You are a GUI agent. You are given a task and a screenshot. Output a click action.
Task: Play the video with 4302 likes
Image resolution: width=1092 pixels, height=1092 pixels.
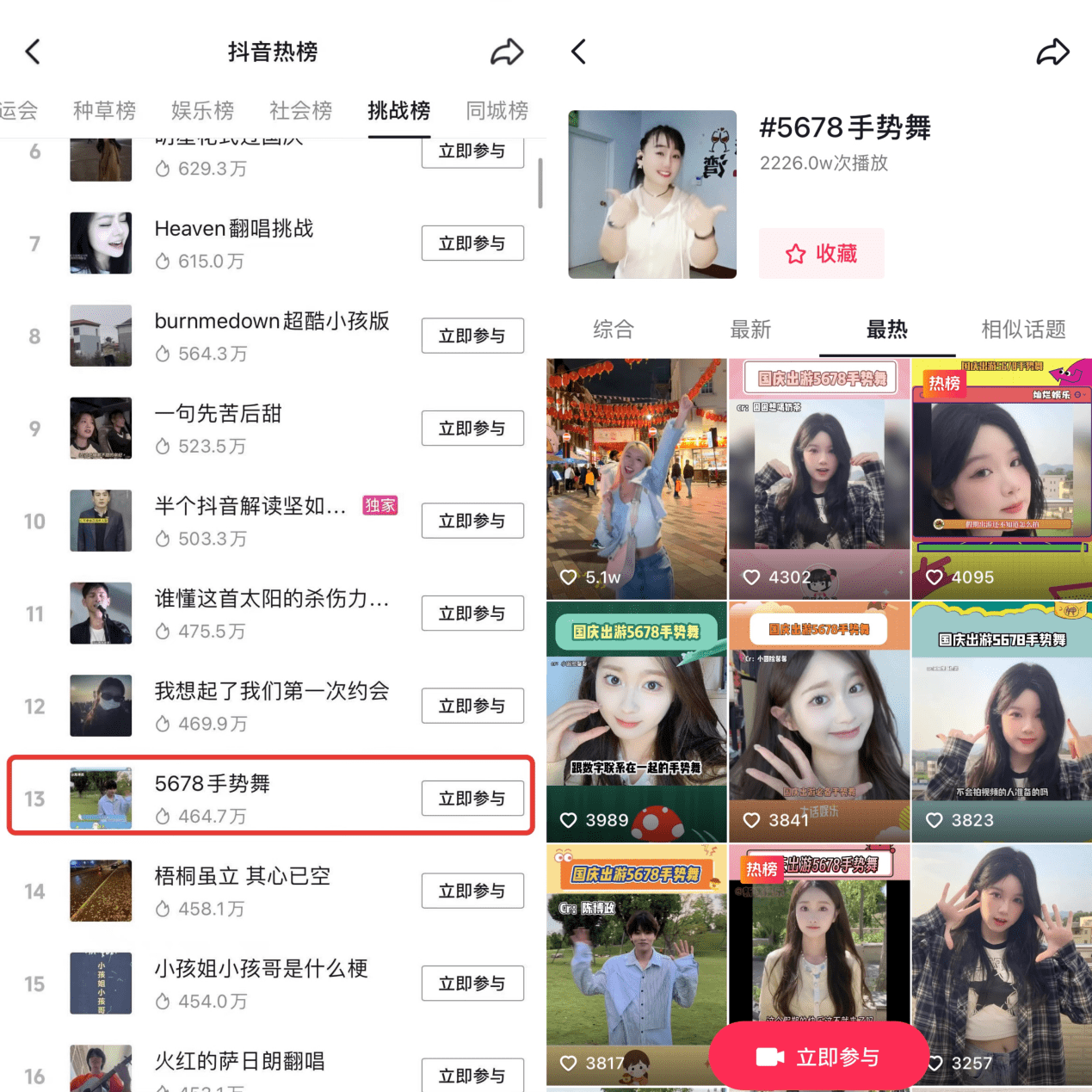tap(819, 478)
